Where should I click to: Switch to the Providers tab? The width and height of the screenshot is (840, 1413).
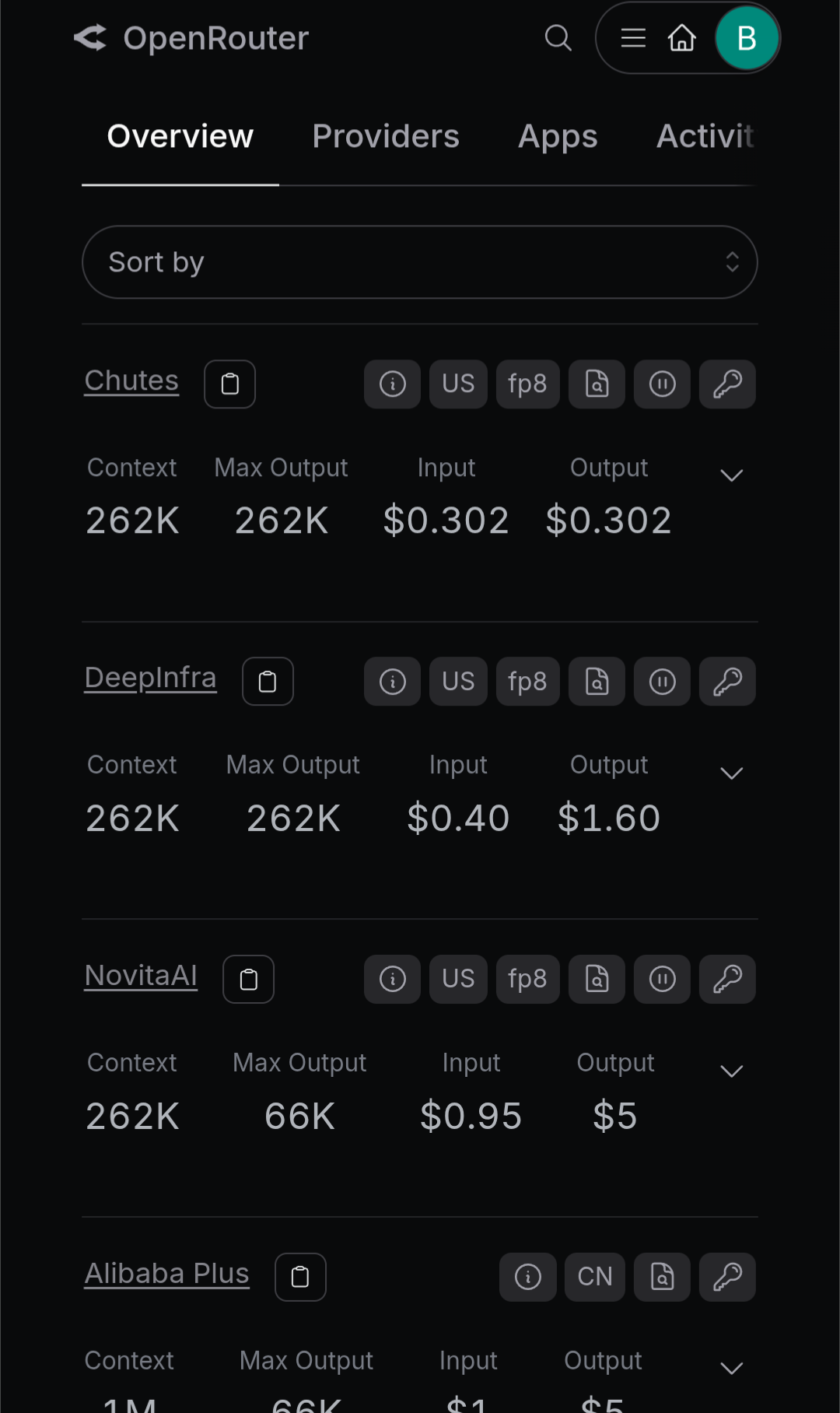(x=386, y=136)
